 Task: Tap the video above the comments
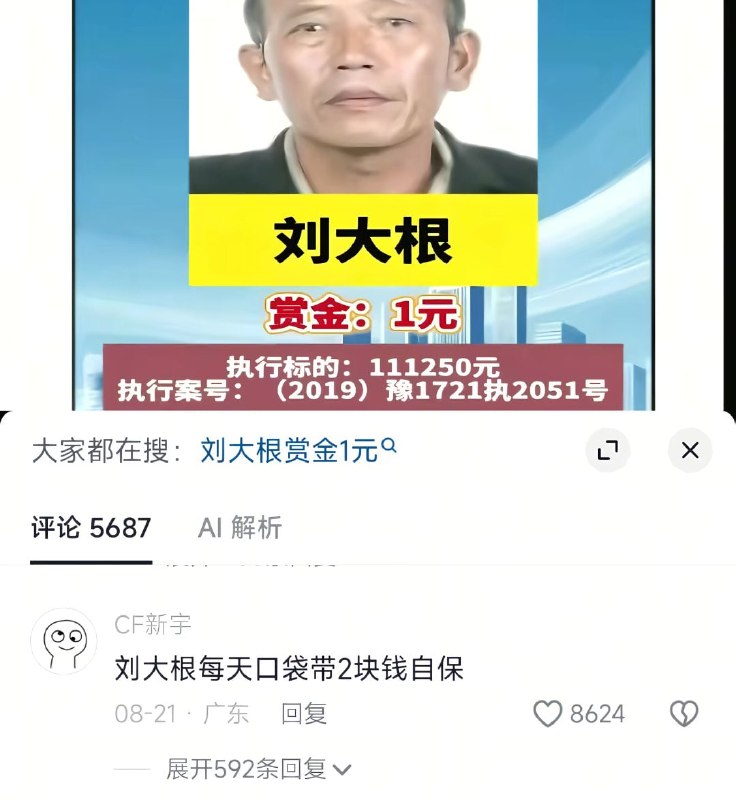pos(363,204)
